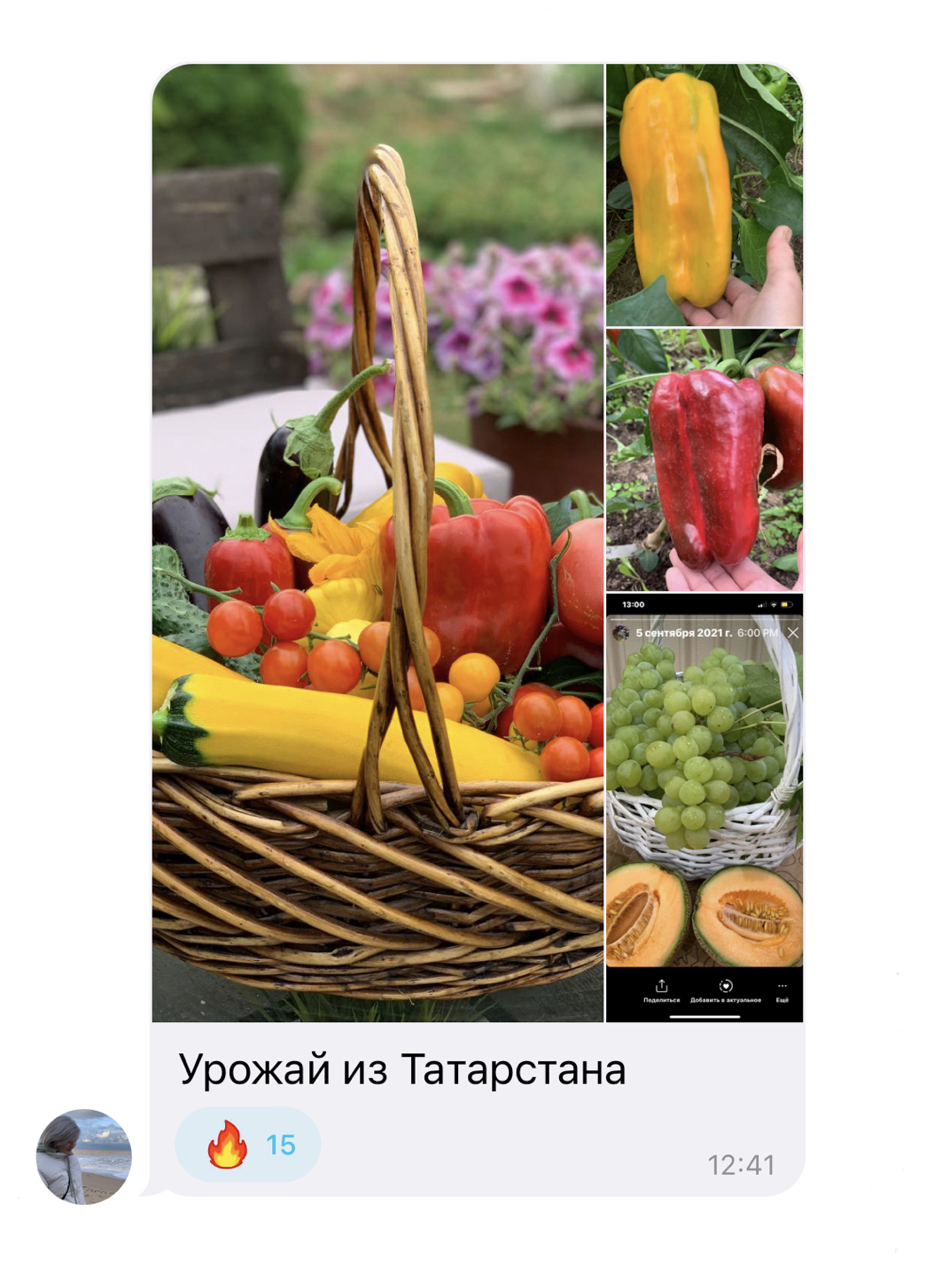Open the vegetable basket photo
This screenshot has width=942, height=1288.
point(378,542)
